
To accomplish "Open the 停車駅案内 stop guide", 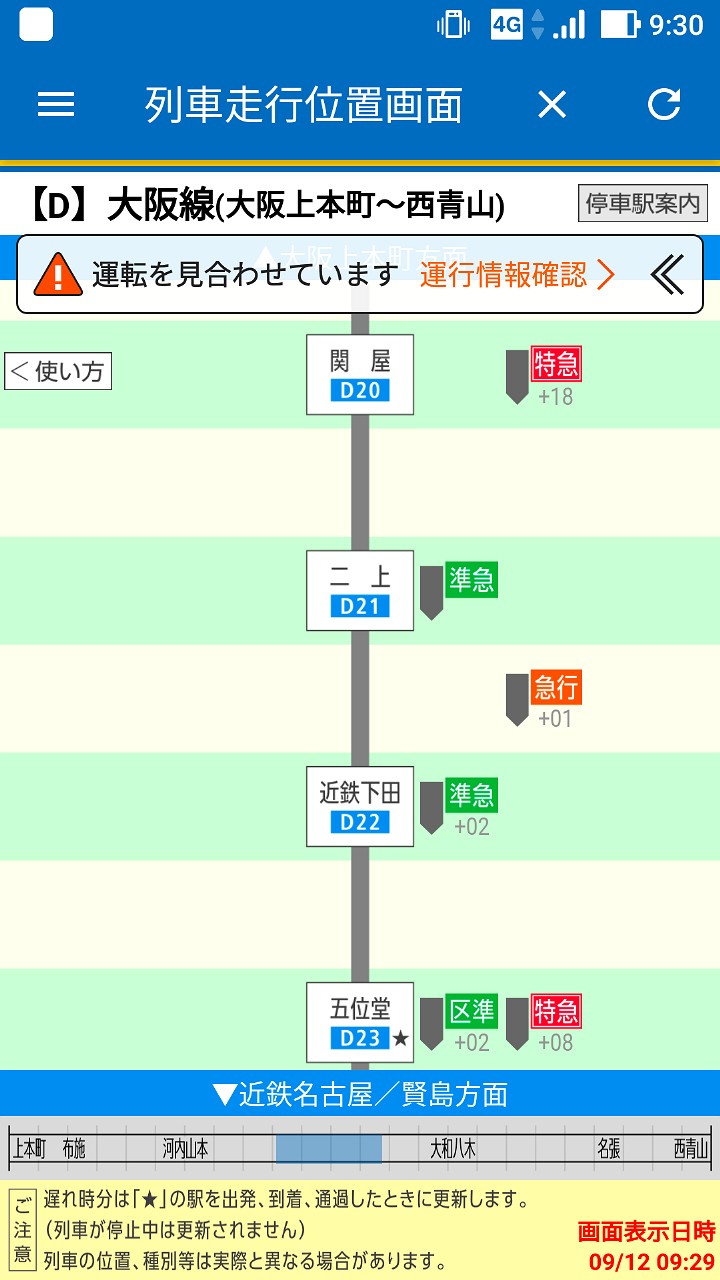I will click(643, 204).
